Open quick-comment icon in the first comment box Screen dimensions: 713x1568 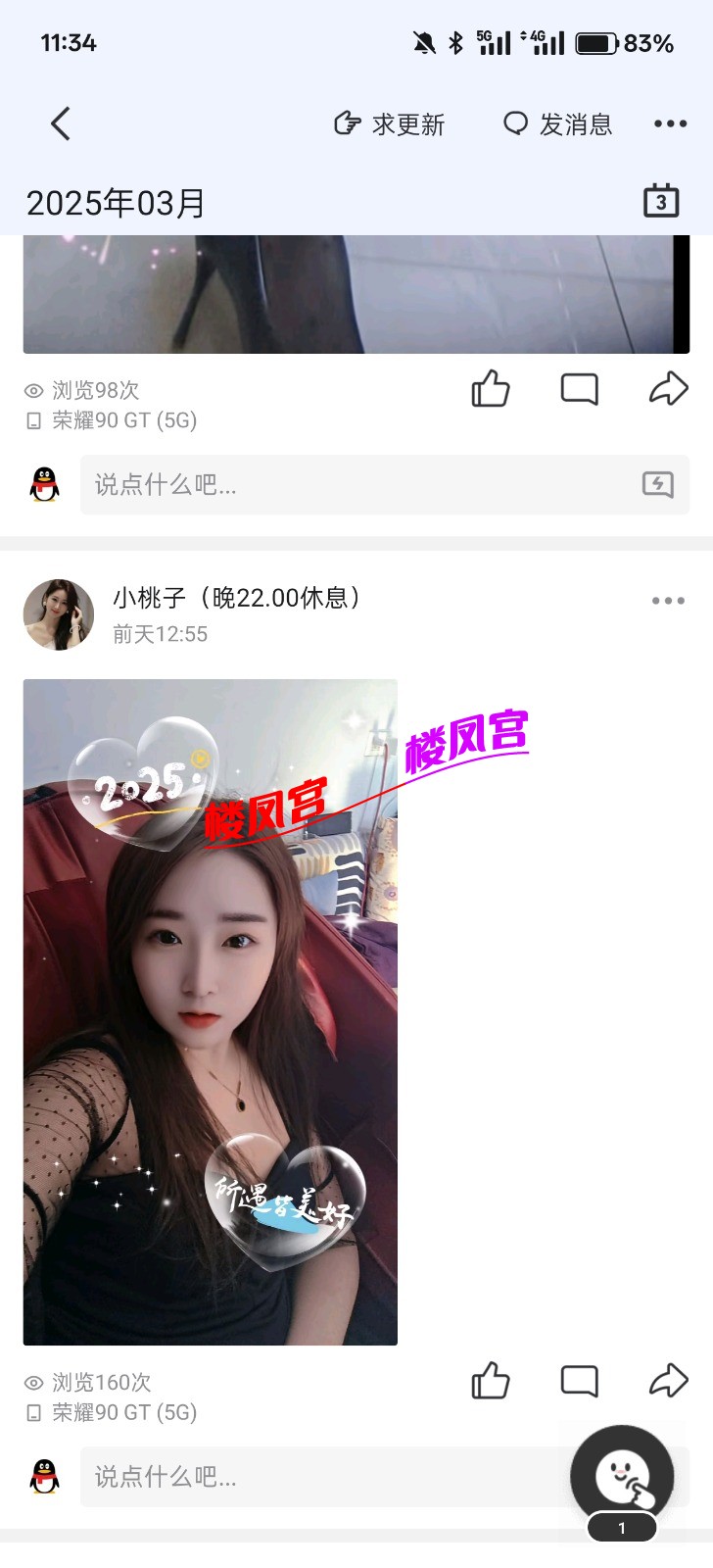[x=657, y=484]
